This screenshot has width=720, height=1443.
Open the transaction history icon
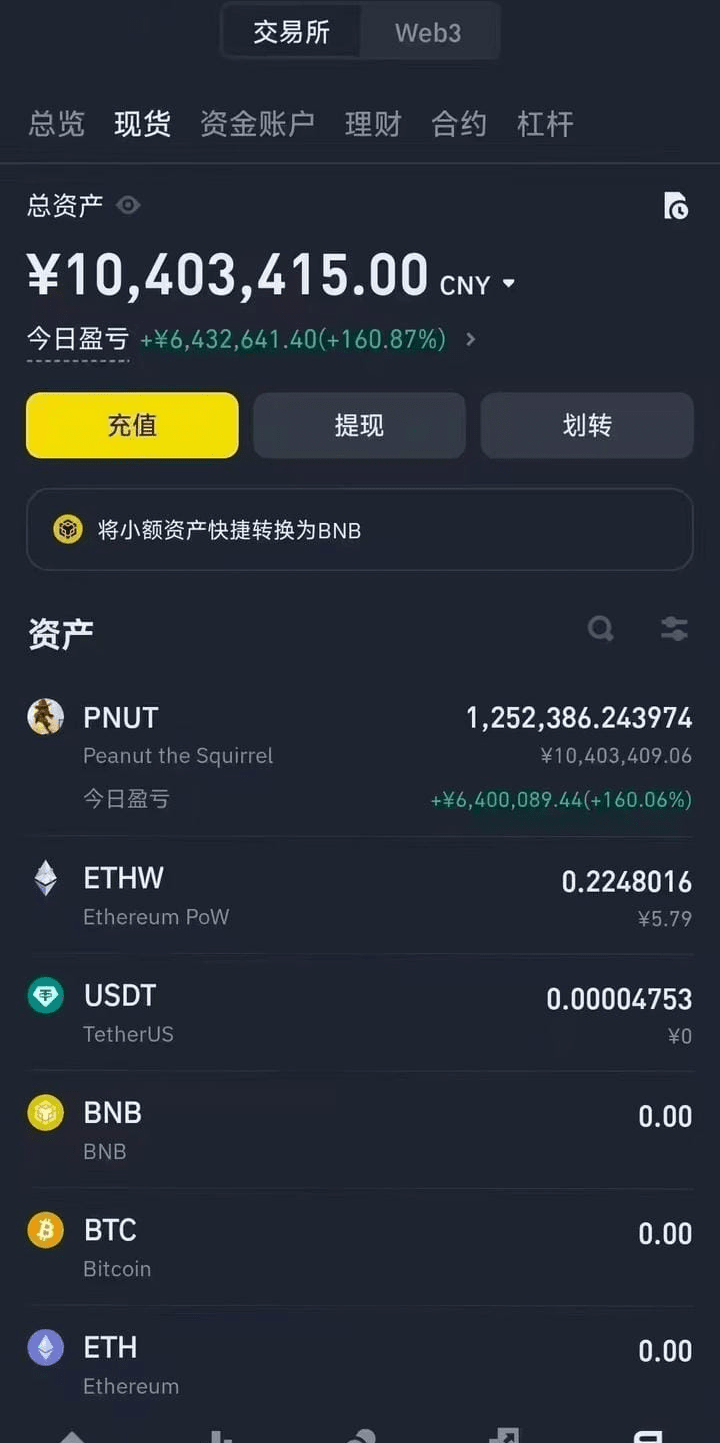(676, 206)
